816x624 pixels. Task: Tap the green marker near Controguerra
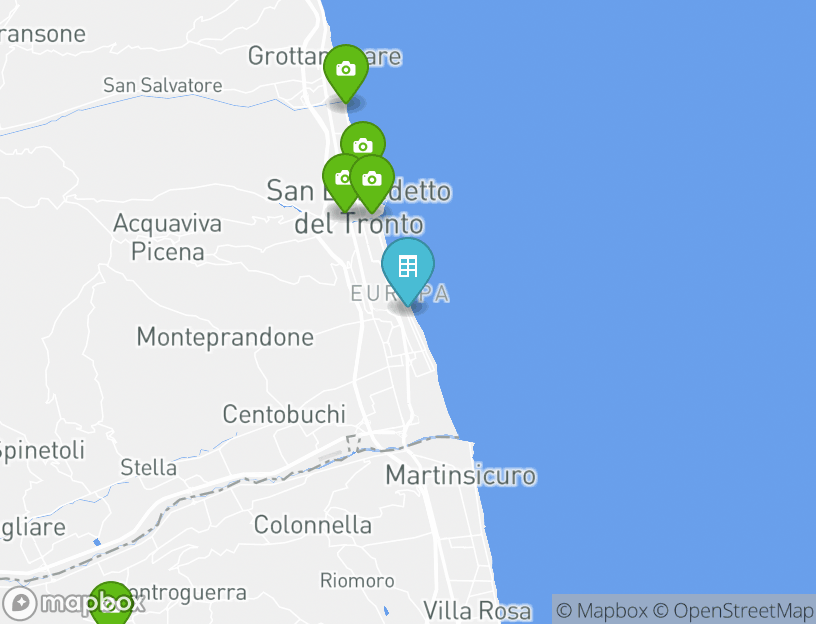click(111, 603)
